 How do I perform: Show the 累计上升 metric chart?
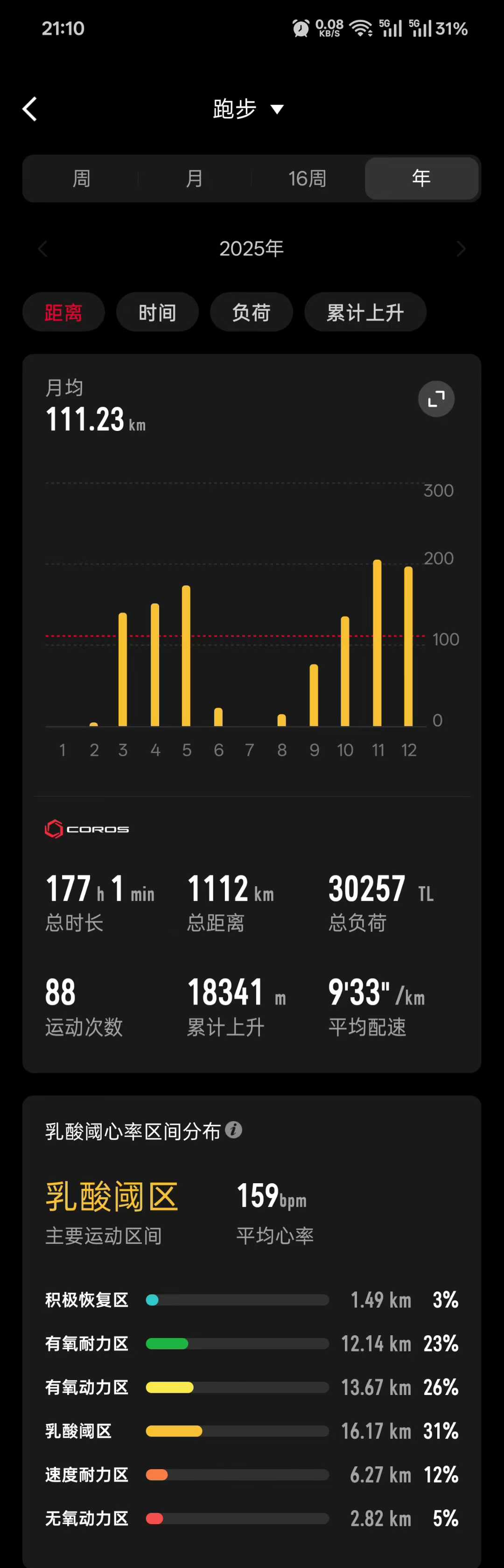364,312
